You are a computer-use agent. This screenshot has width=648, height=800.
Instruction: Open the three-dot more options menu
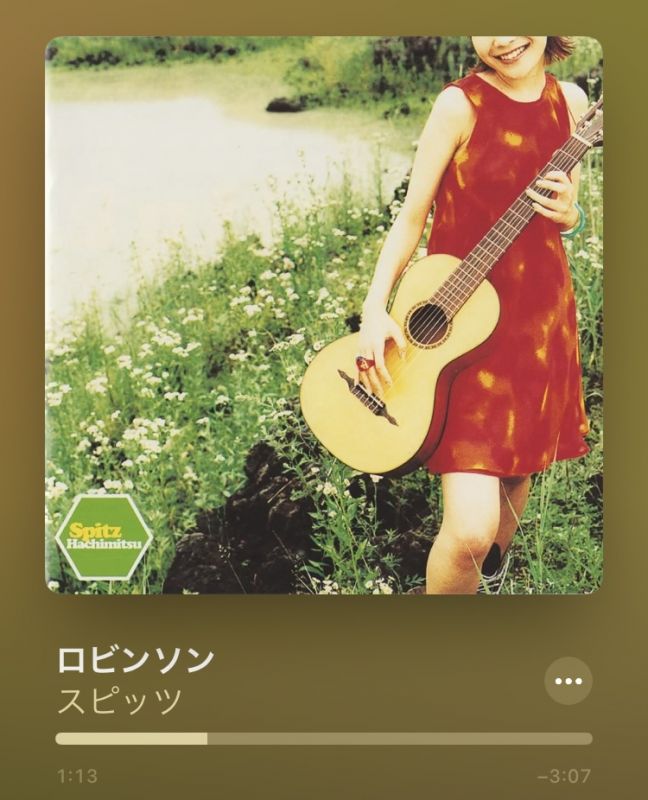pyautogui.click(x=568, y=681)
